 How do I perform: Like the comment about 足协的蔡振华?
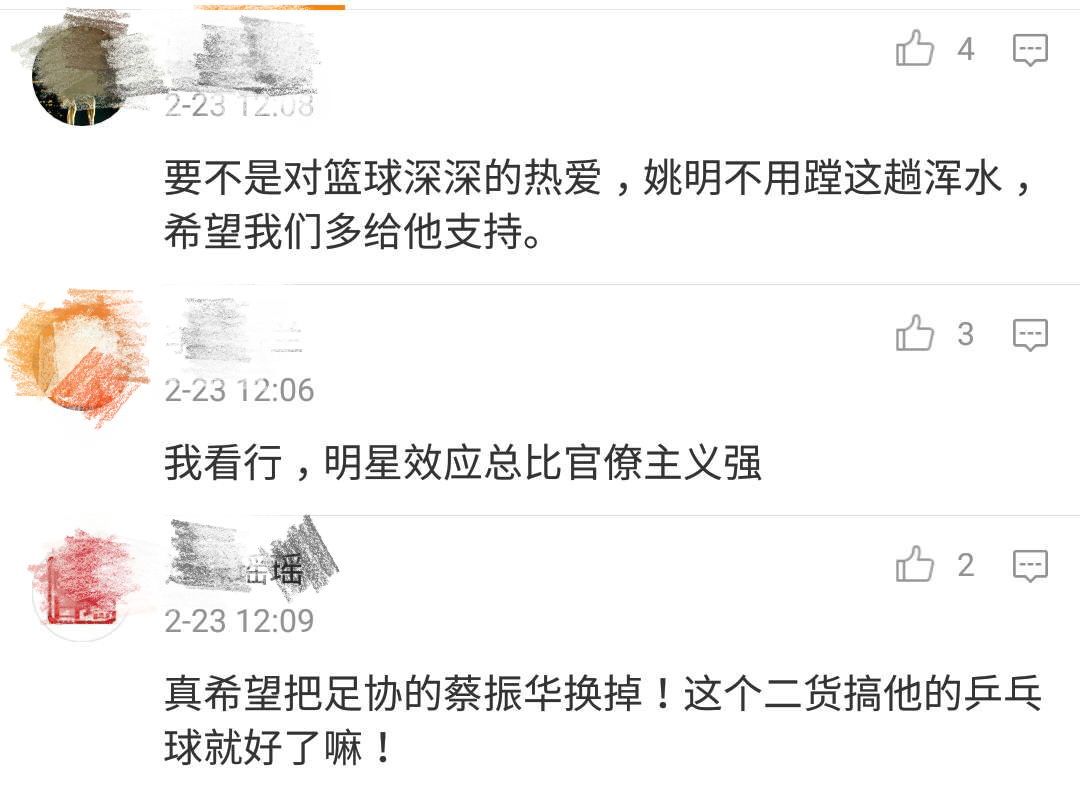(915, 566)
